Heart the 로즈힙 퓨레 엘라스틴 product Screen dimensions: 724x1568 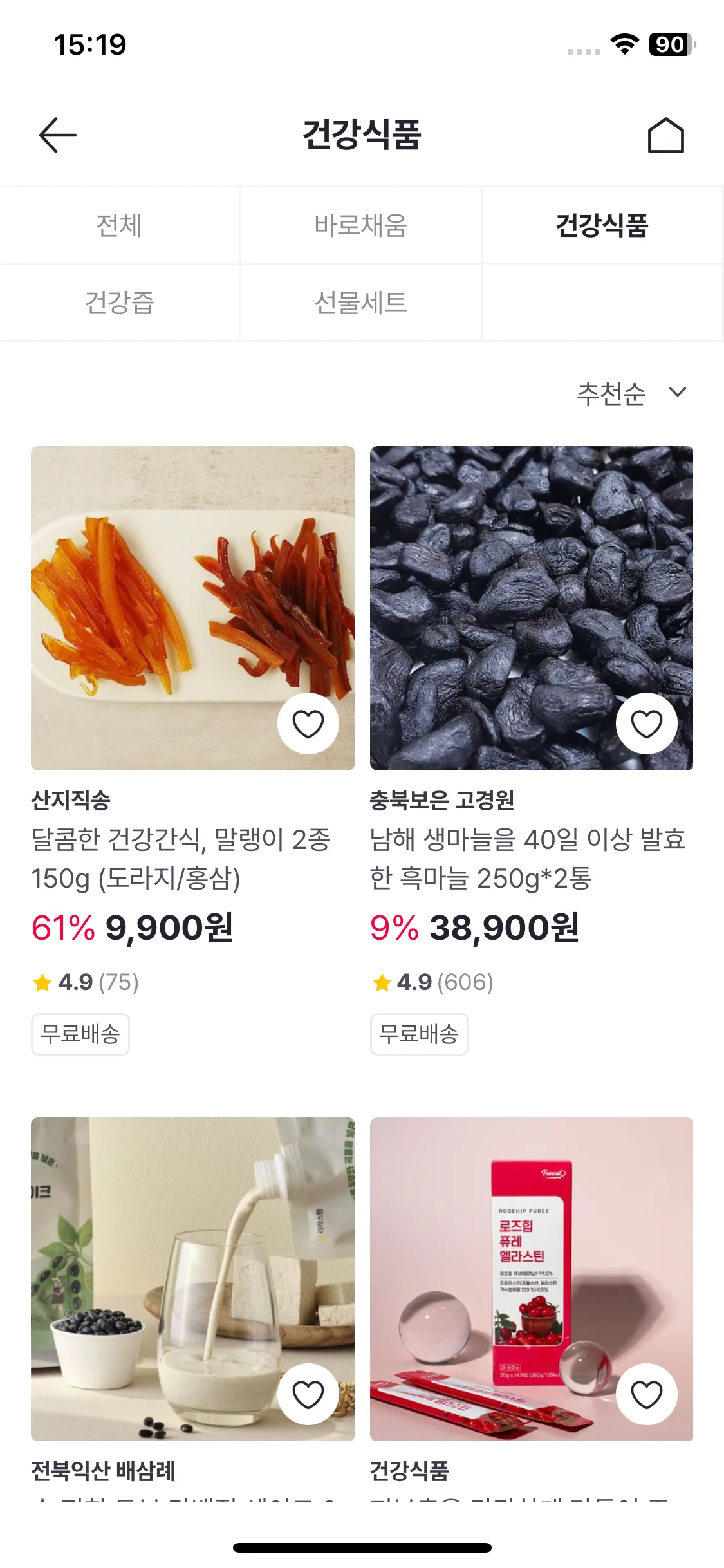tap(646, 1394)
